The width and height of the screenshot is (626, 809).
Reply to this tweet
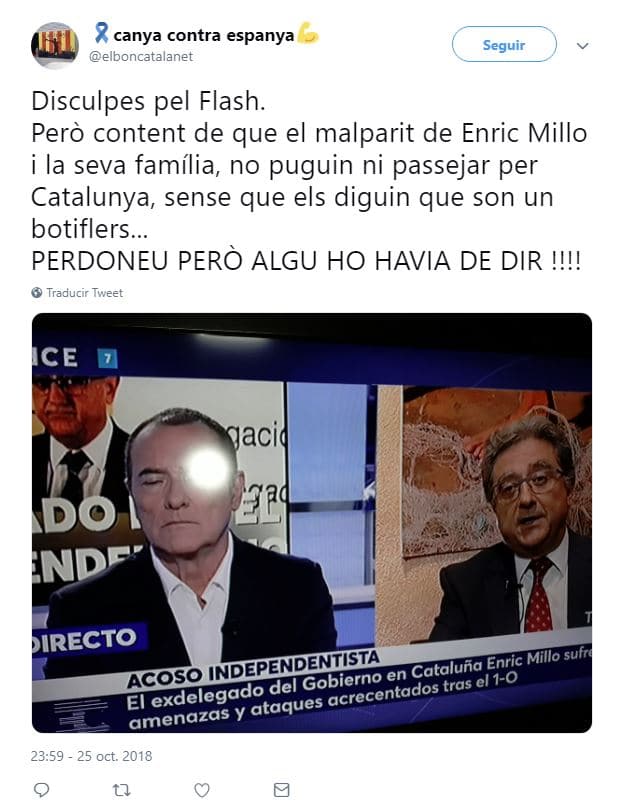pyautogui.click(x=41, y=790)
